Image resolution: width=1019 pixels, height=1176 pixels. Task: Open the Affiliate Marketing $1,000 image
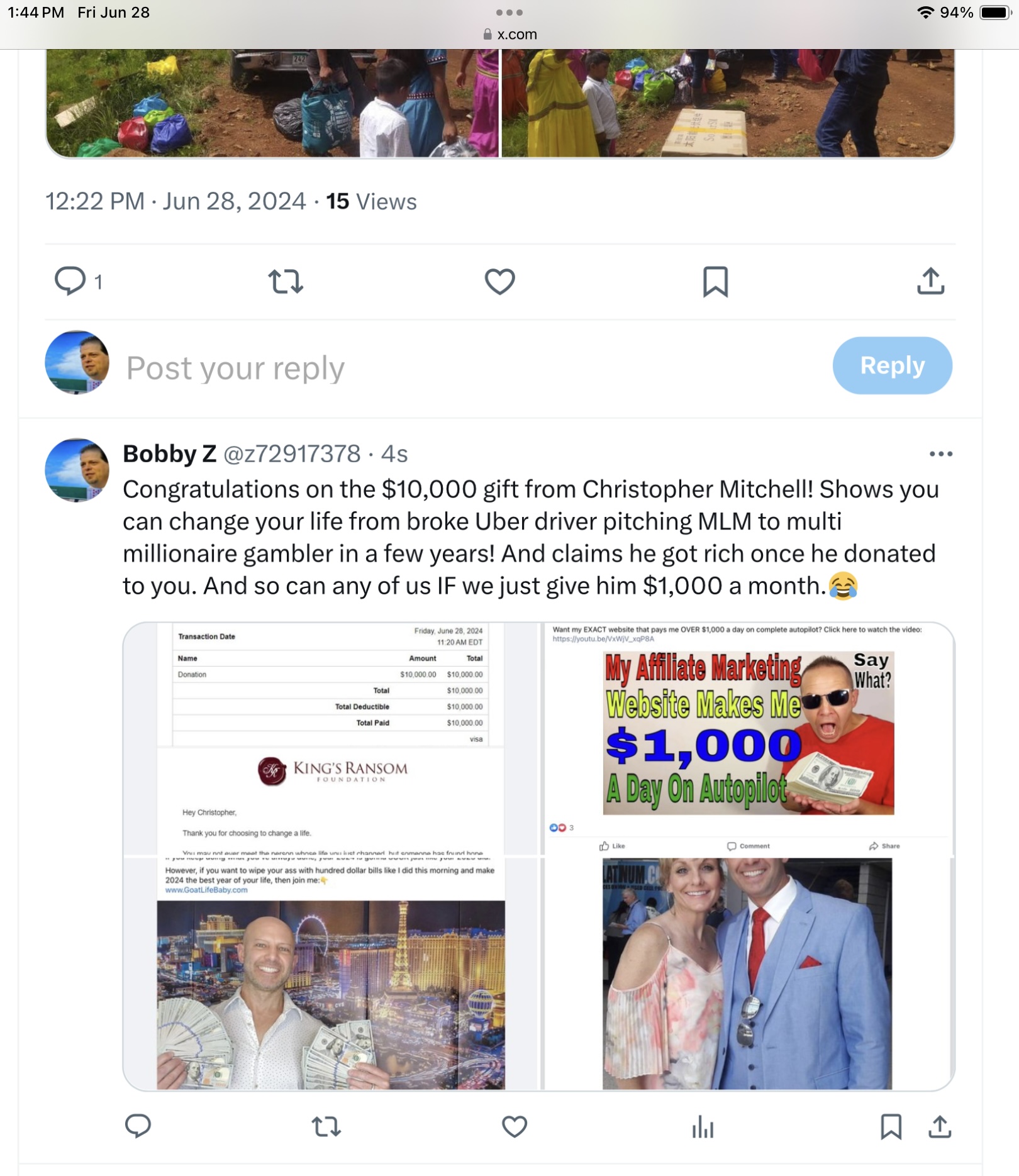[749, 739]
